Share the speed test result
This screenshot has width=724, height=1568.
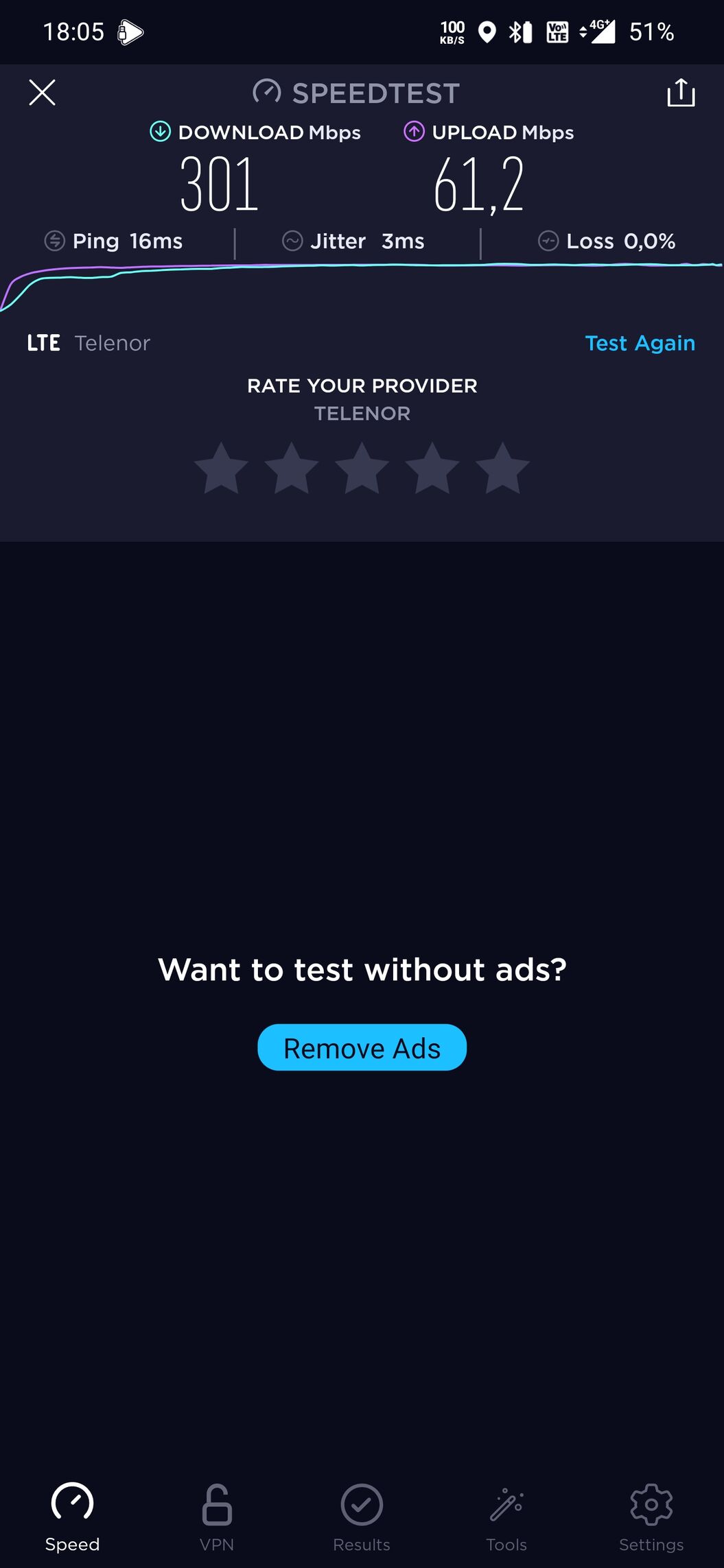(x=681, y=93)
